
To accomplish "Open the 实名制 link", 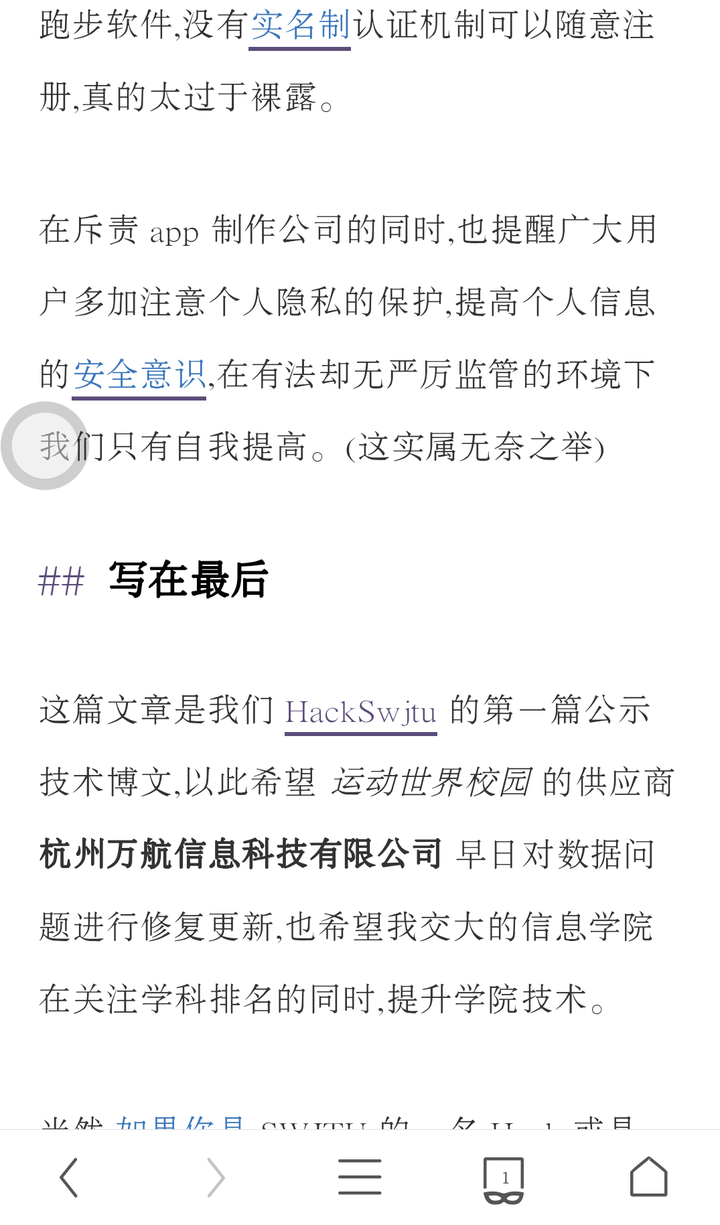I will (x=300, y=25).
